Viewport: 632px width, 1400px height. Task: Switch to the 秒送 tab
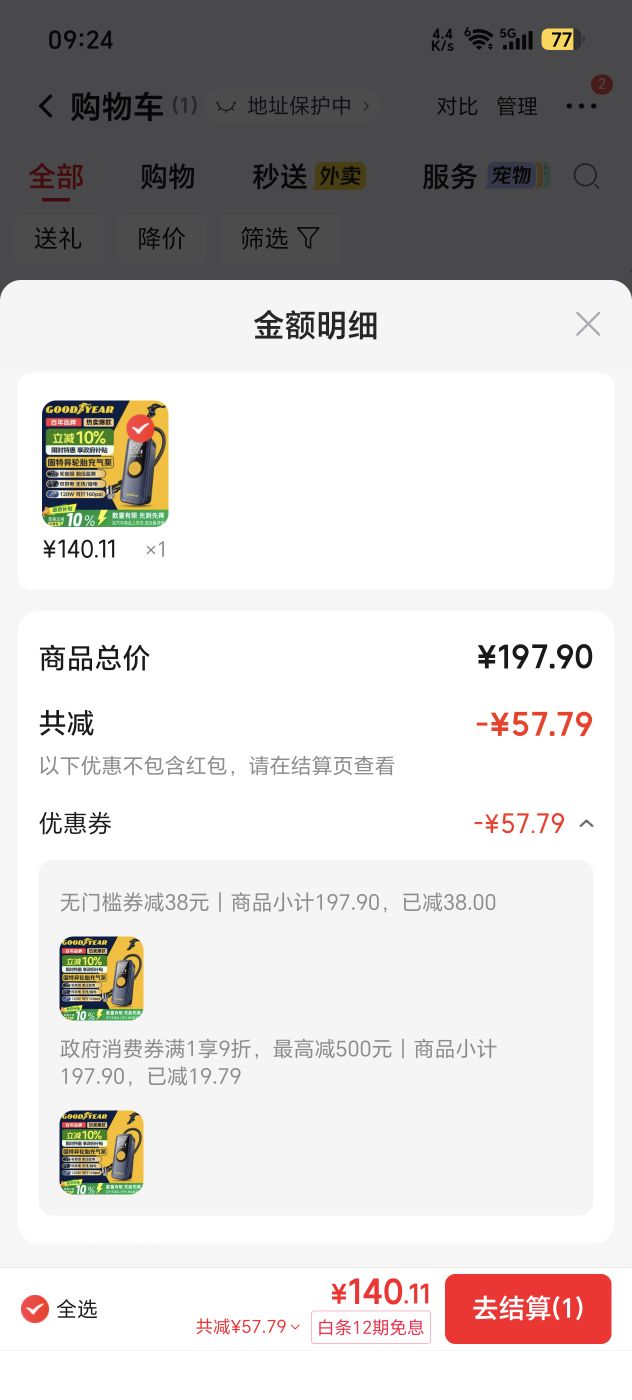click(279, 177)
